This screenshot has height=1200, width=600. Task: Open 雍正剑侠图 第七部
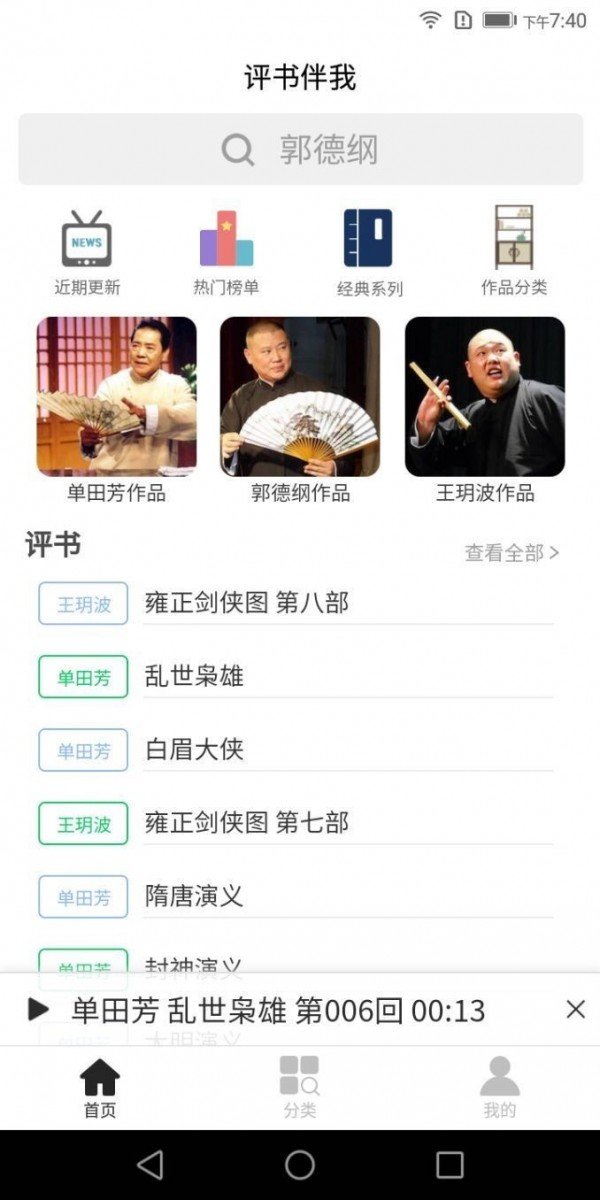pyautogui.click(x=247, y=823)
